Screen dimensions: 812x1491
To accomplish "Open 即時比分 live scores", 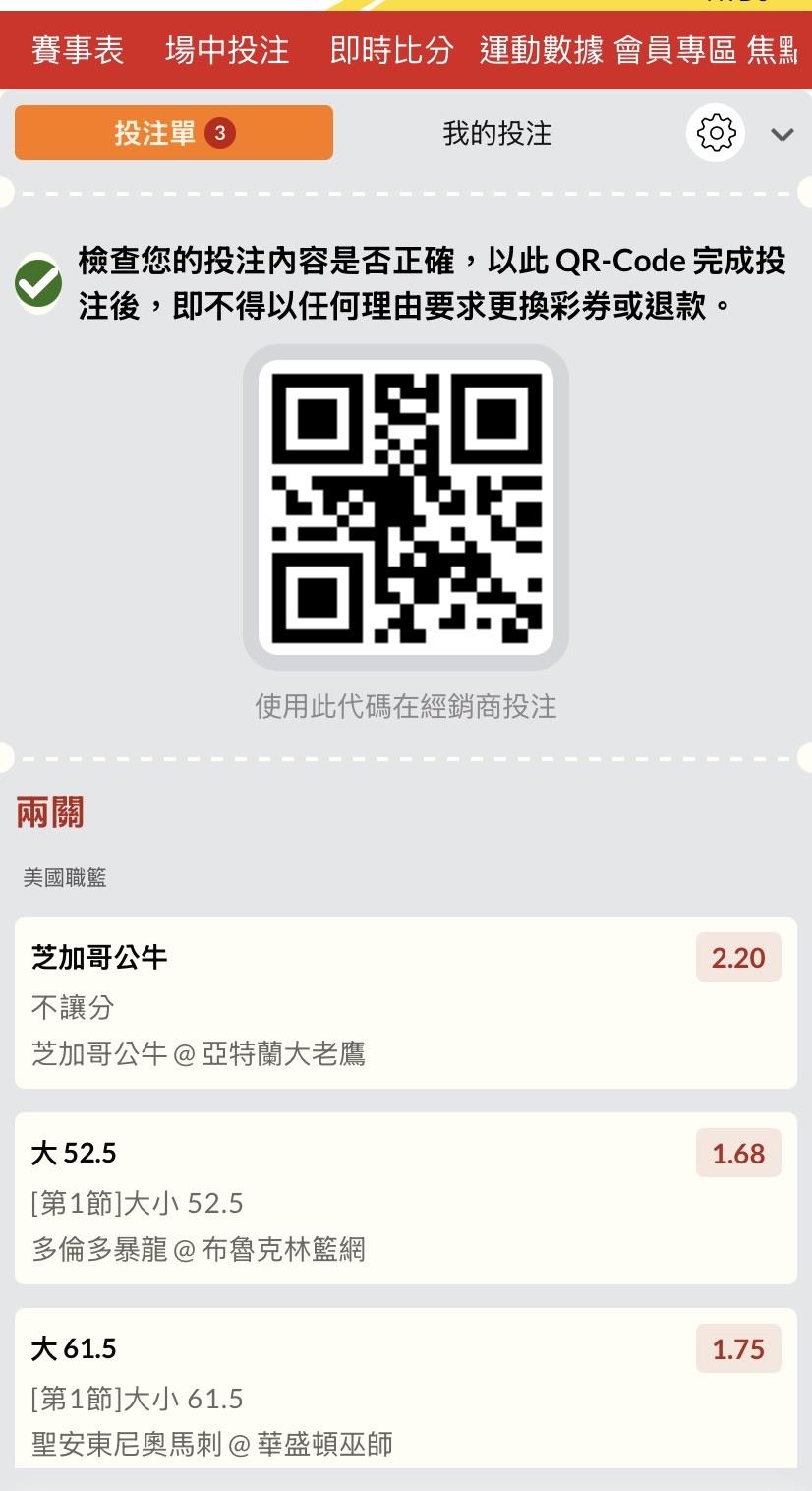I will [391, 50].
